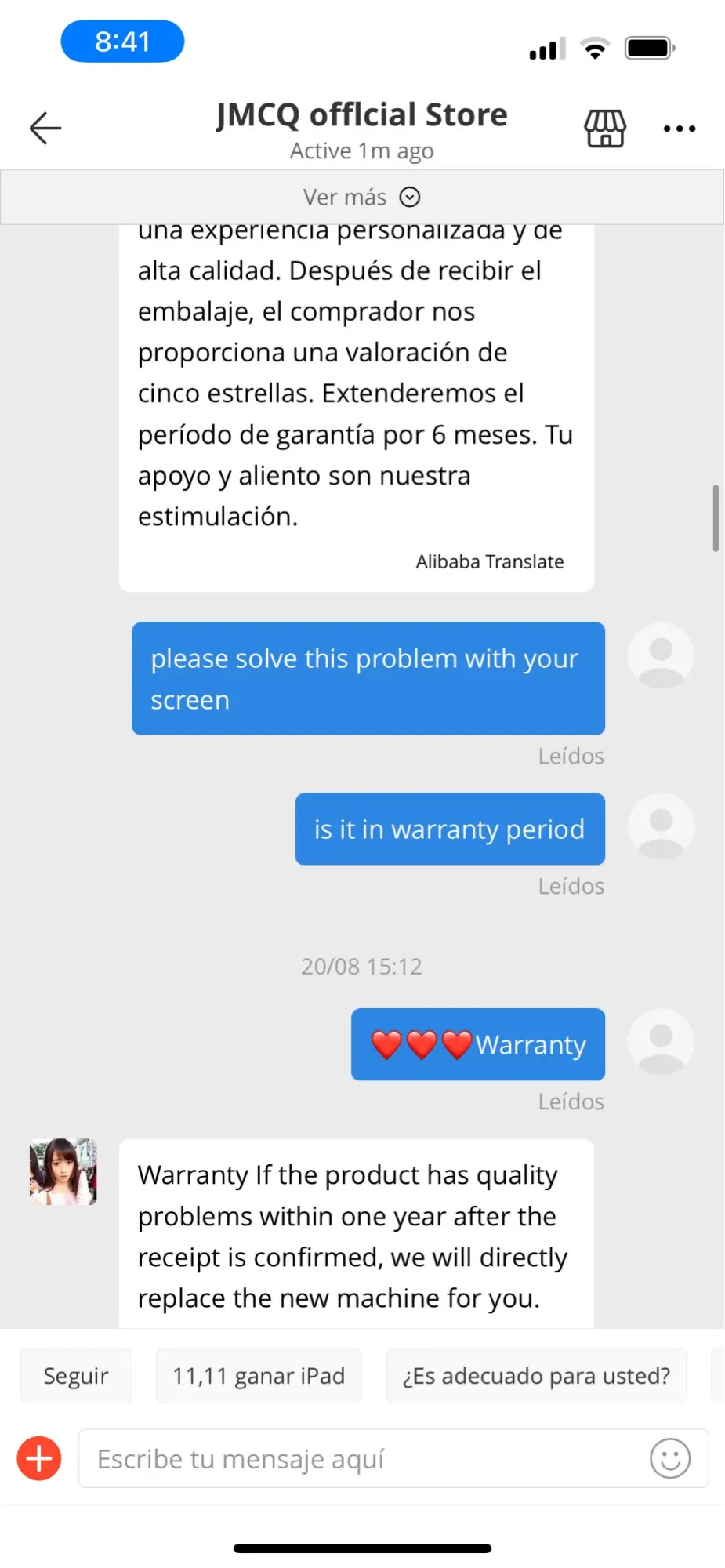Focus the Escribe tu mensaje aquí field

pos(361,1458)
